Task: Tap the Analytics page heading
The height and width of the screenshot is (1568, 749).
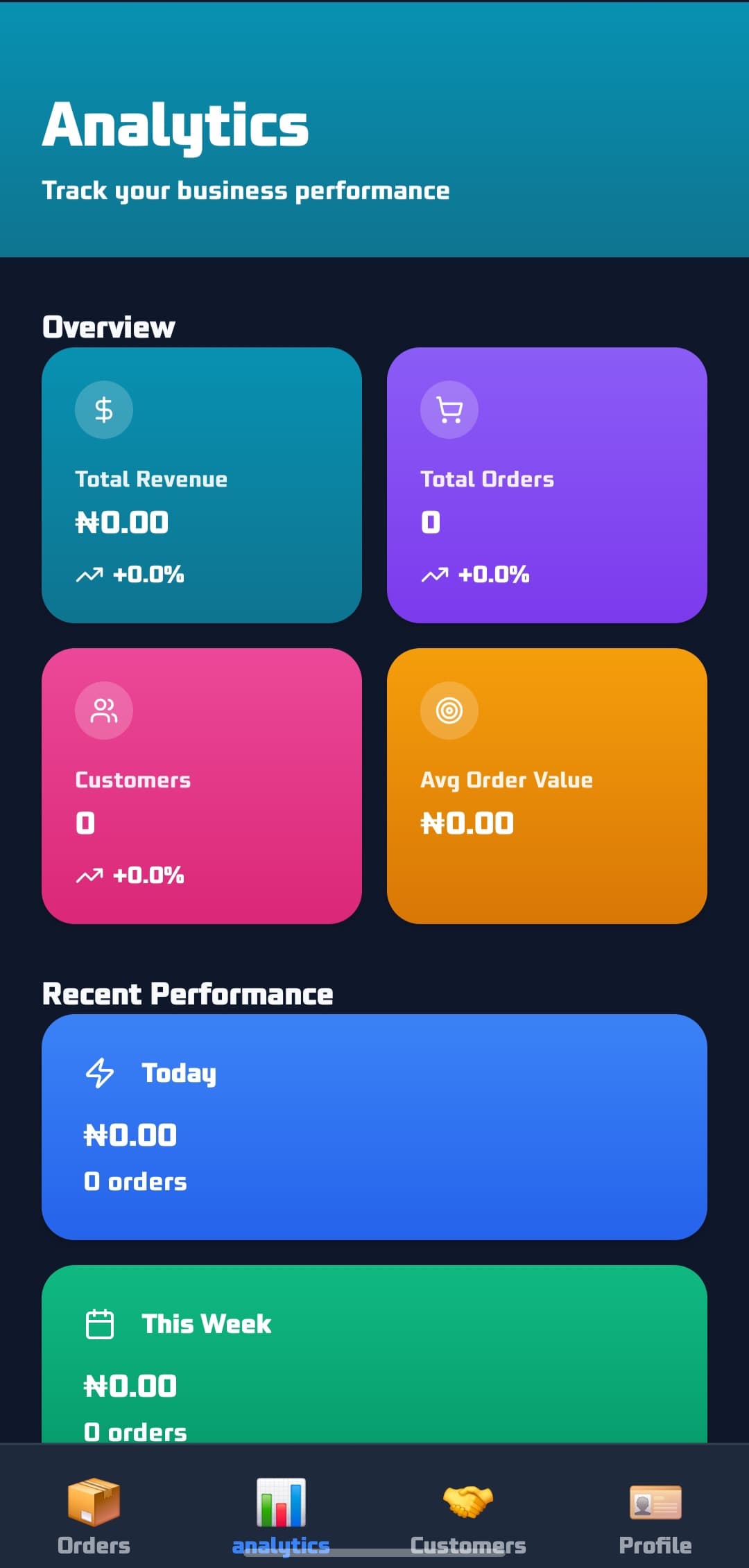Action: [175, 125]
